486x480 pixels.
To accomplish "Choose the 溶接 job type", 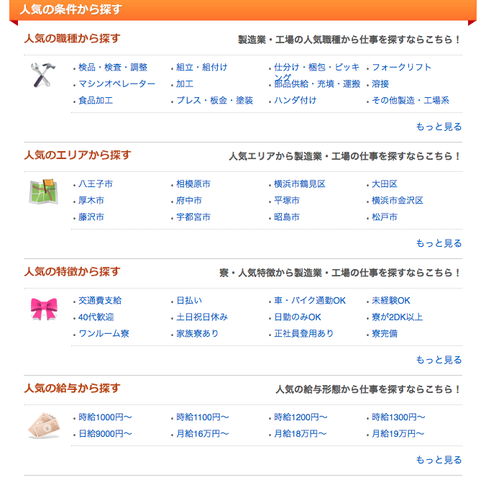I will click(380, 84).
